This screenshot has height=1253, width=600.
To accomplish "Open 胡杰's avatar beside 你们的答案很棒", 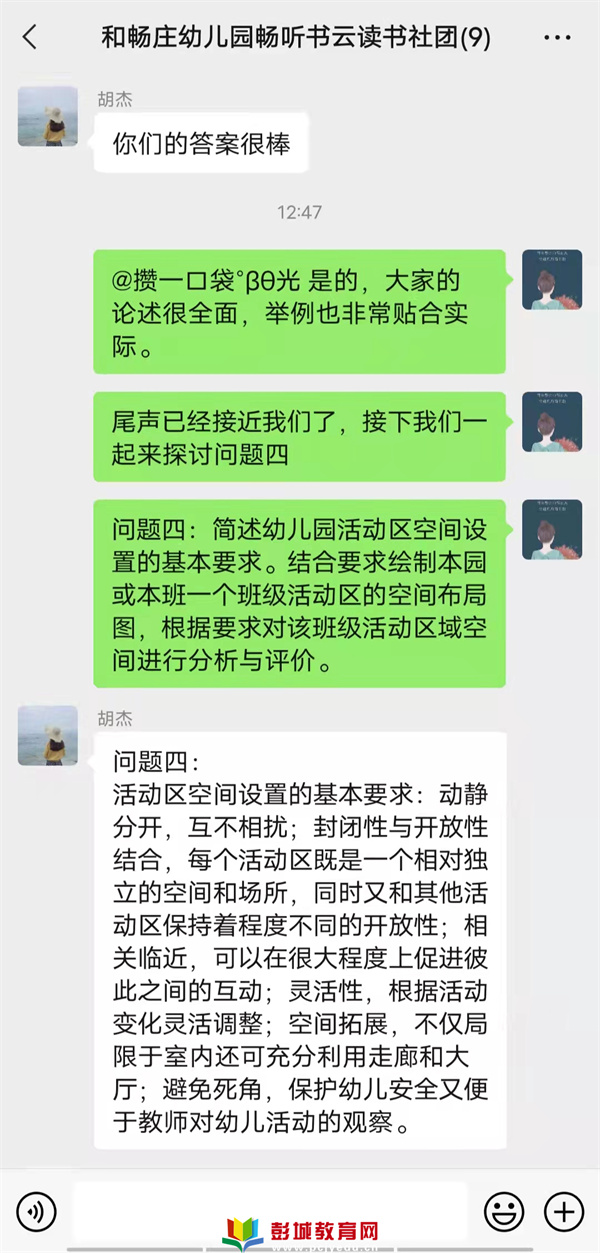I will coord(48,116).
